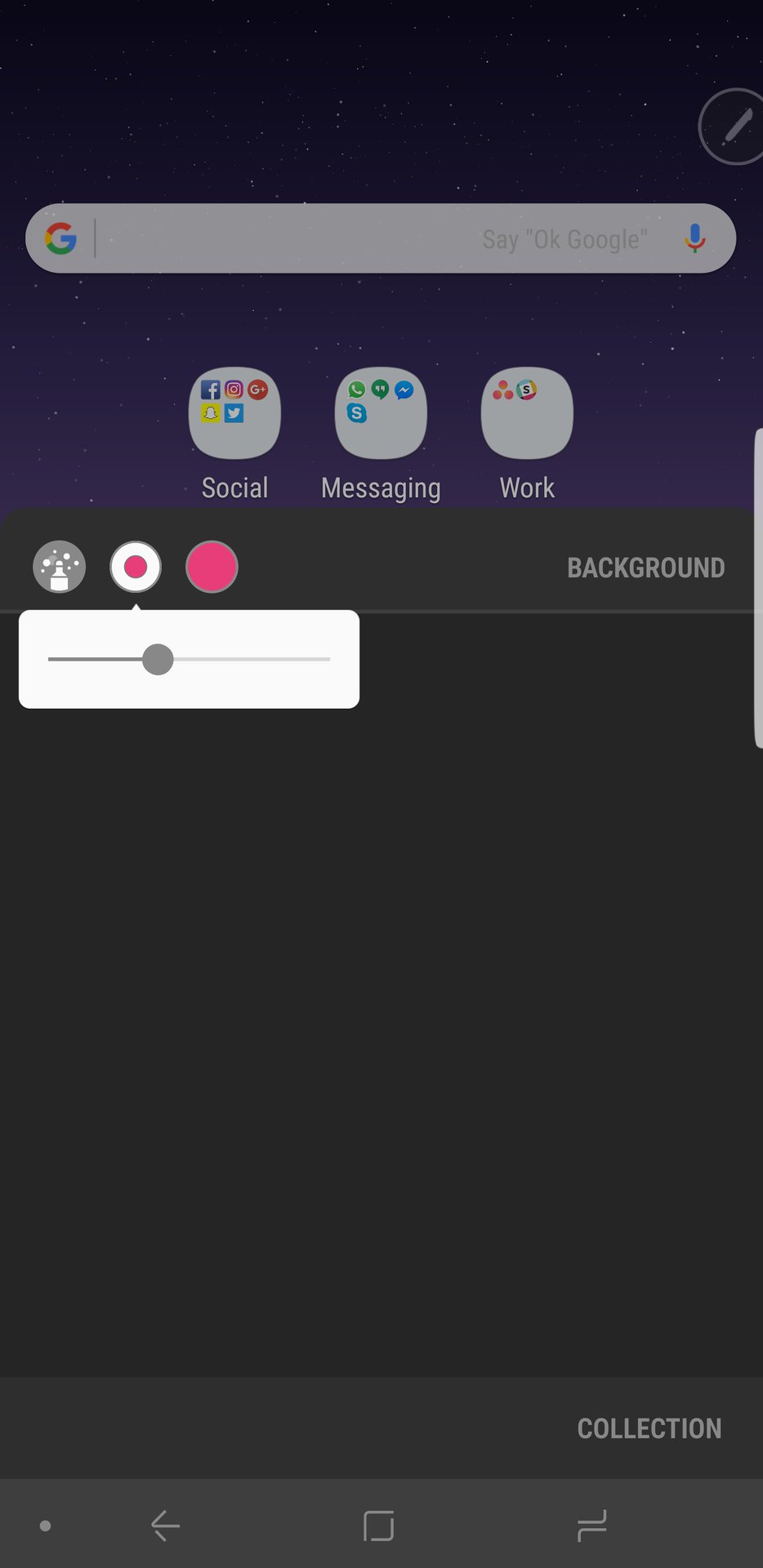
Task: Set the pen size slider to maximum
Action: (328, 659)
